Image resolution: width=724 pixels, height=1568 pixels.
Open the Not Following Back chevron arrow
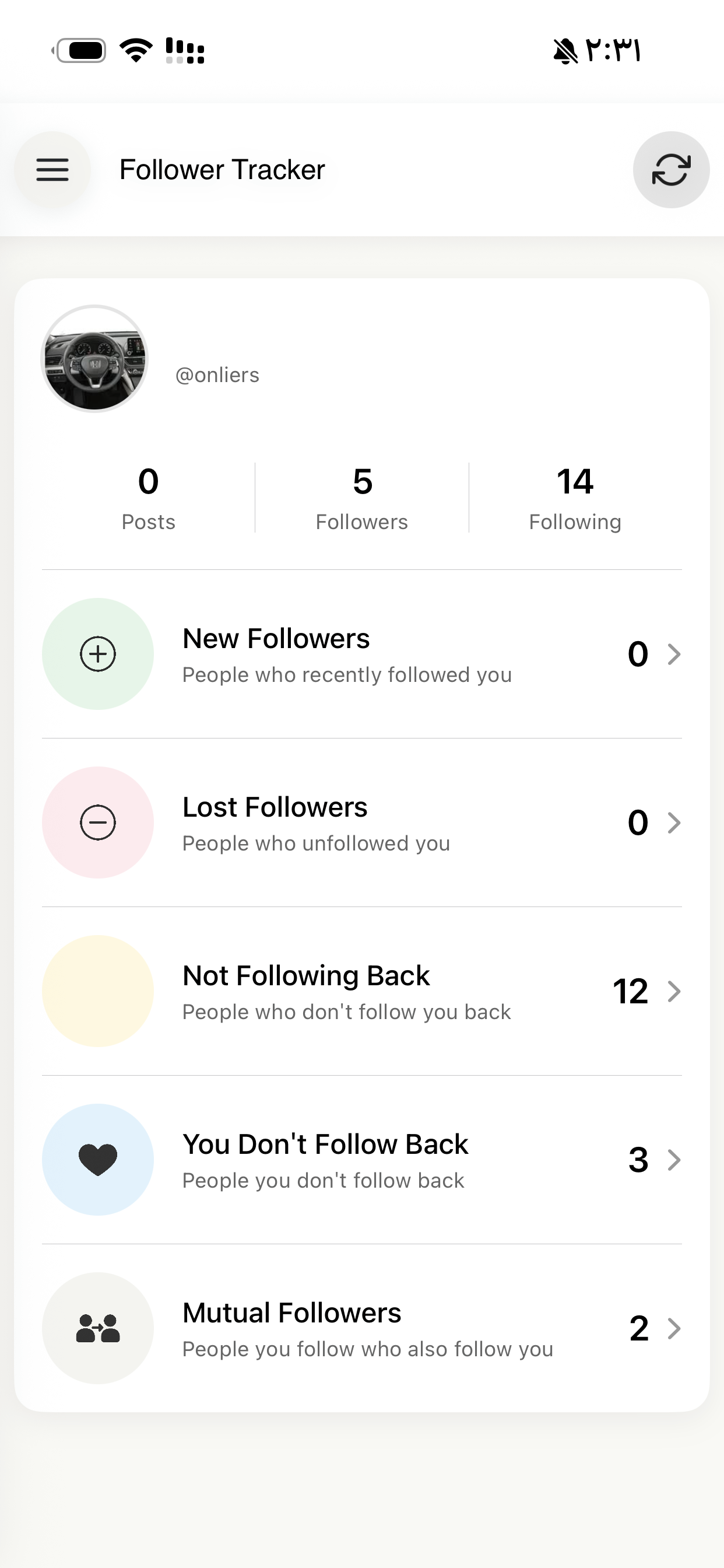coord(676,991)
